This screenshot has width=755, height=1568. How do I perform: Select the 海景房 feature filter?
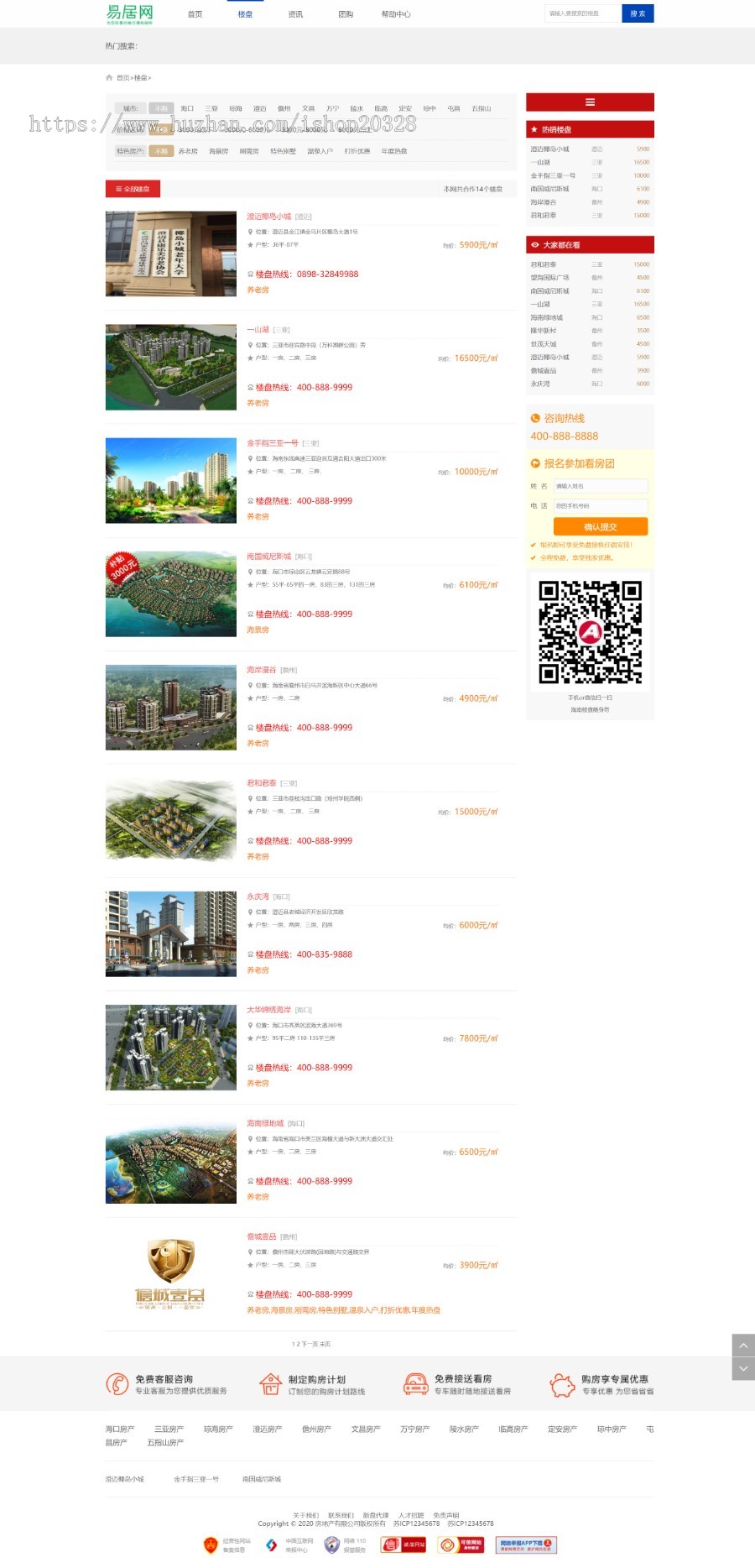click(218, 151)
